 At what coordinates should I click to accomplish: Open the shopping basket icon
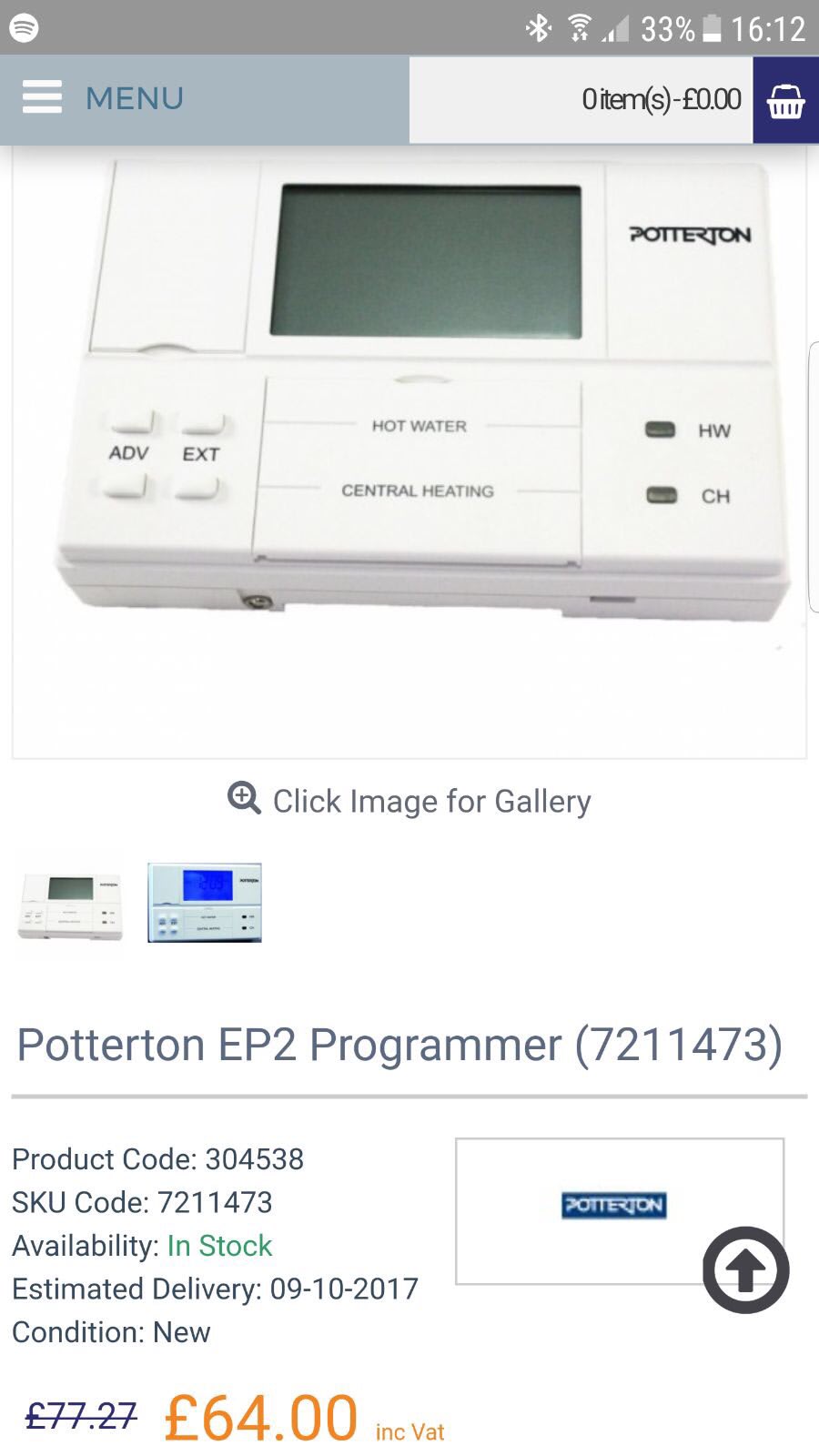pyautogui.click(x=785, y=100)
